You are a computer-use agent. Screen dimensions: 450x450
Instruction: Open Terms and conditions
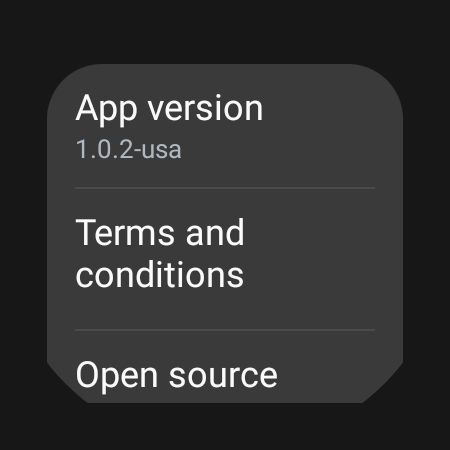[x=225, y=259]
